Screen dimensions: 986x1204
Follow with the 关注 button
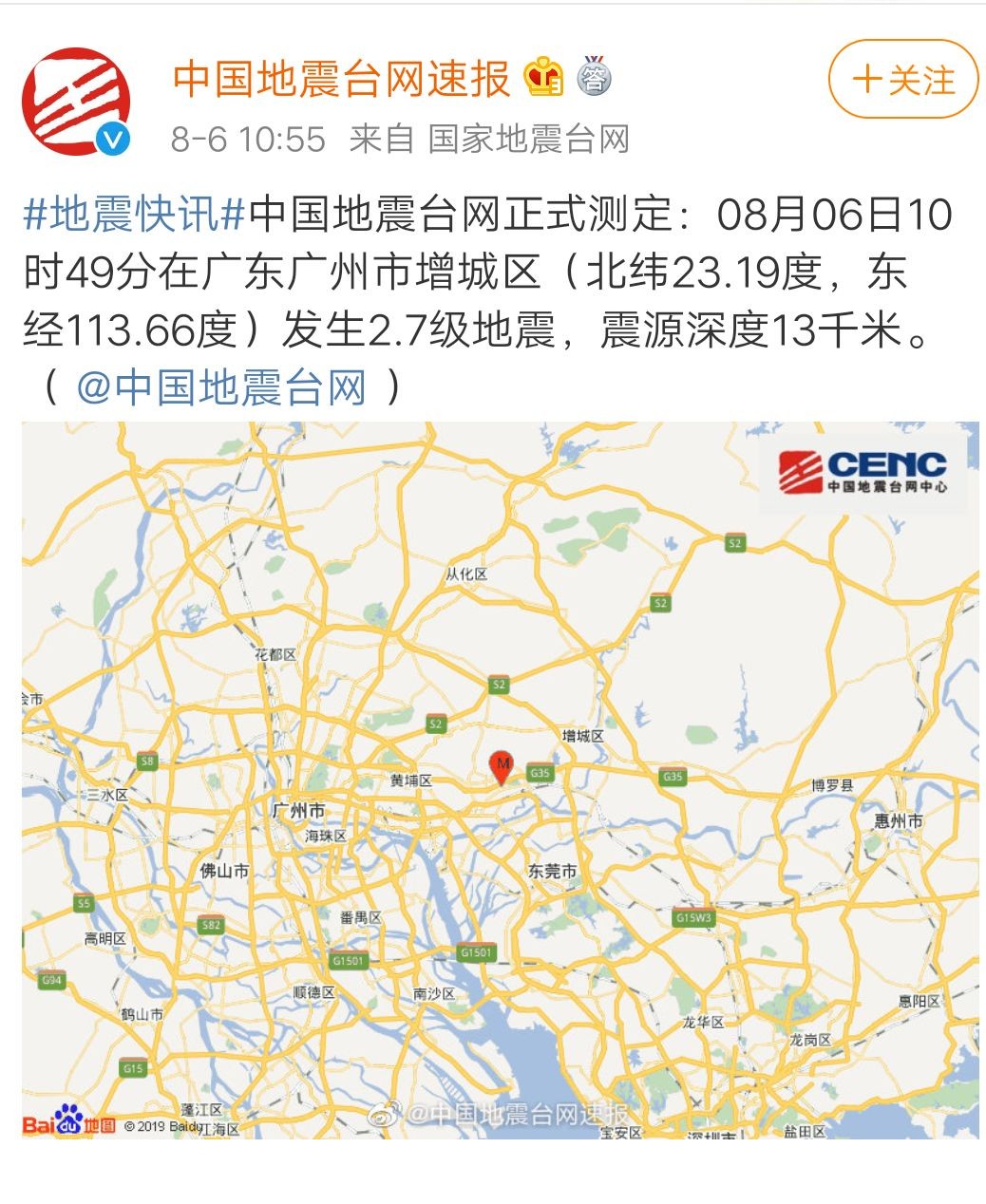tap(902, 79)
